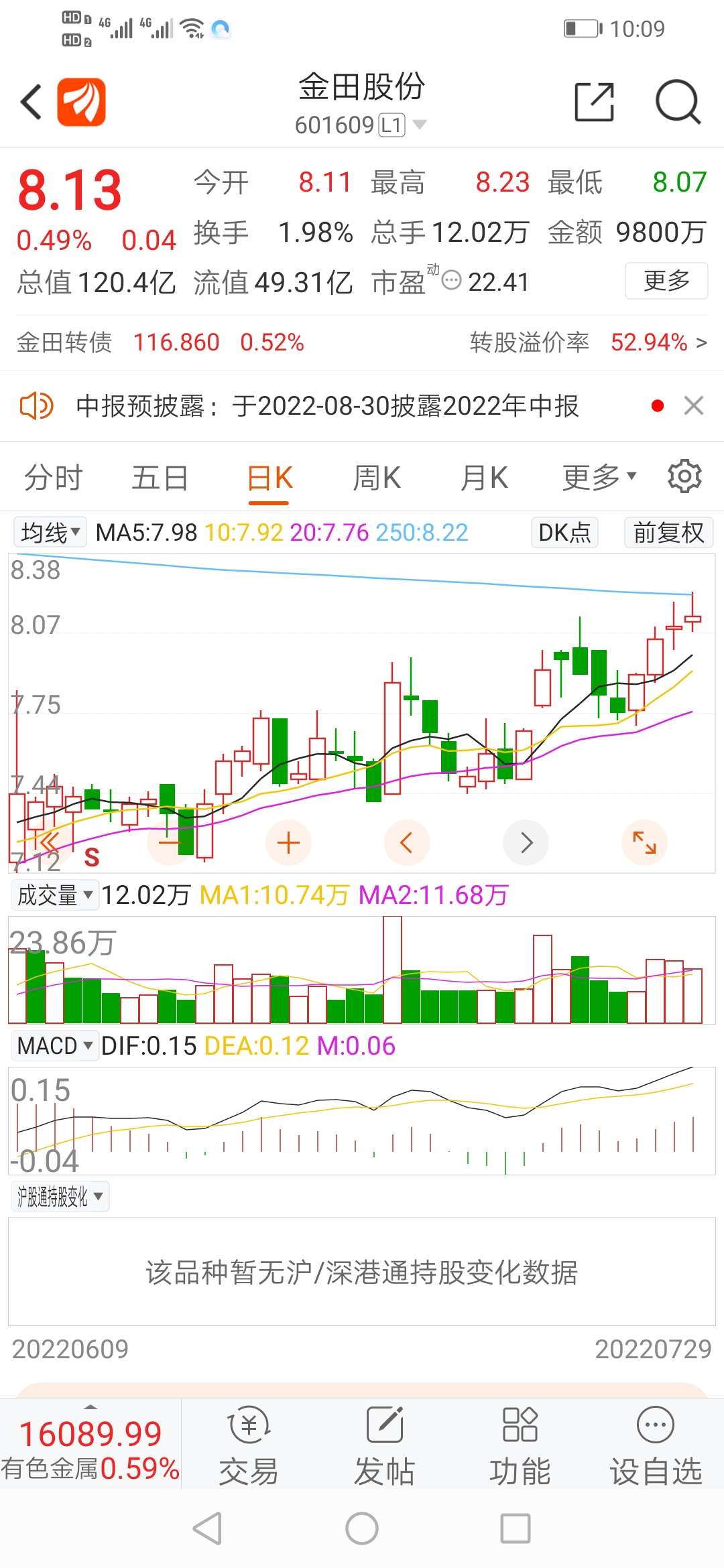Screen dimensions: 724x1568
Task: Select the 月K chart tab
Action: coord(484,478)
